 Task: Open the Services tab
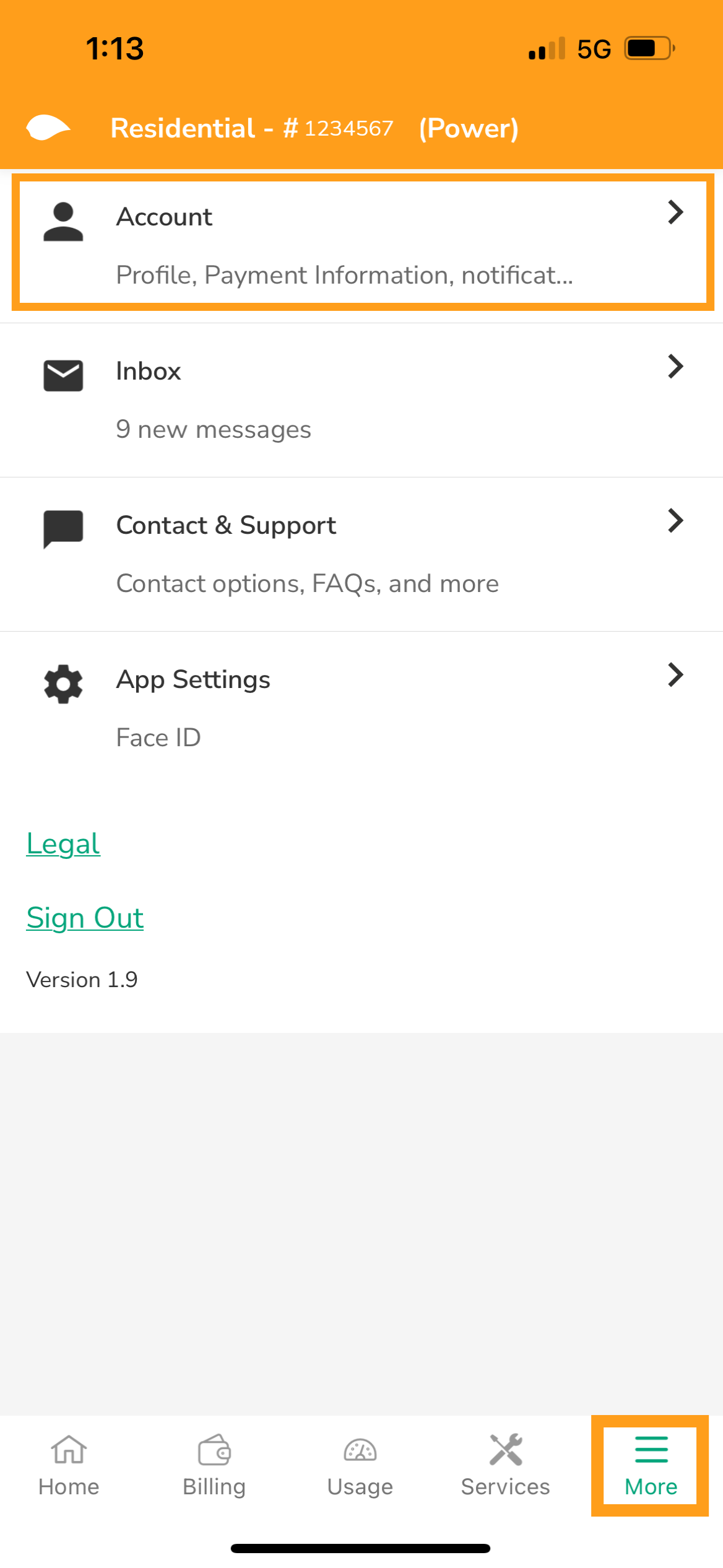coord(505,1465)
